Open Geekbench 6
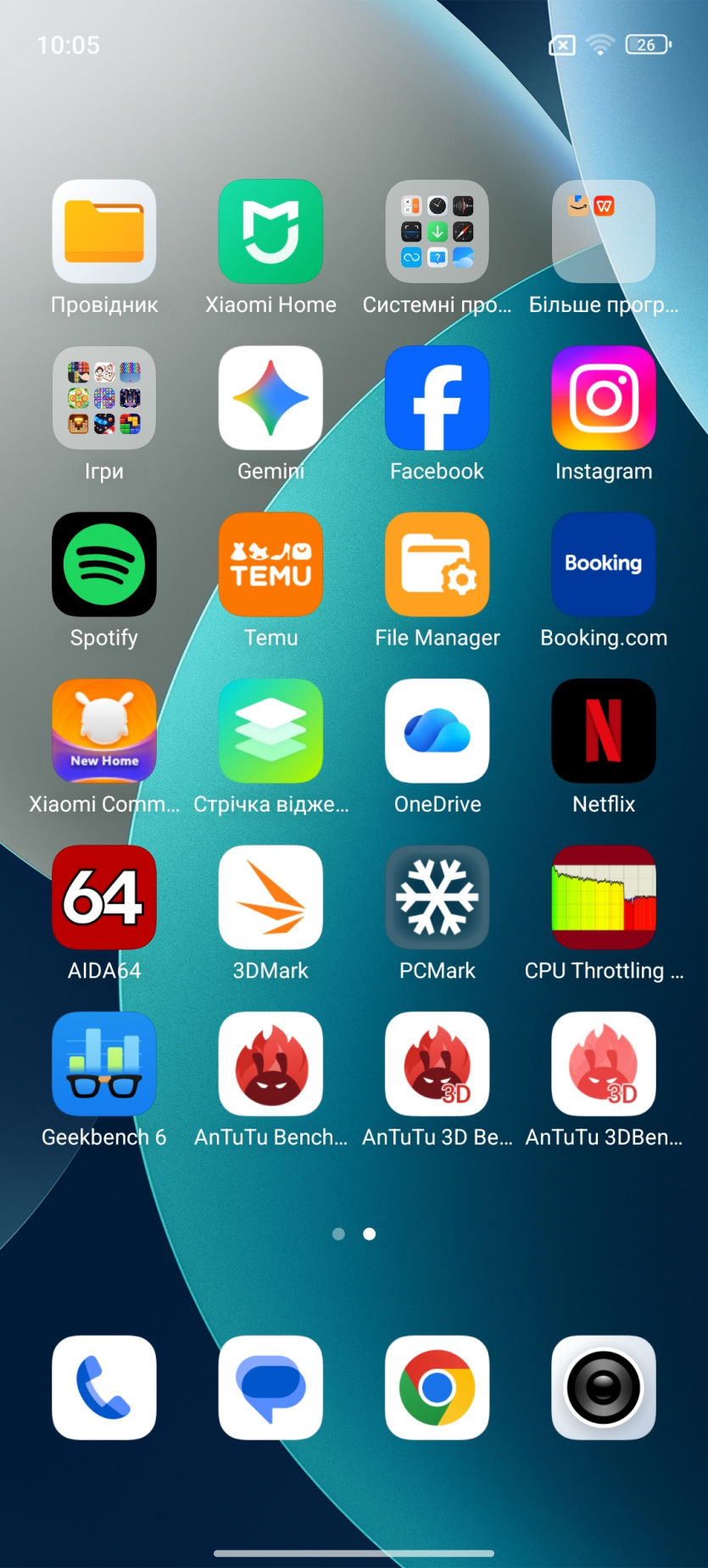Viewport: 708px width, 1568px height. coord(104,1063)
